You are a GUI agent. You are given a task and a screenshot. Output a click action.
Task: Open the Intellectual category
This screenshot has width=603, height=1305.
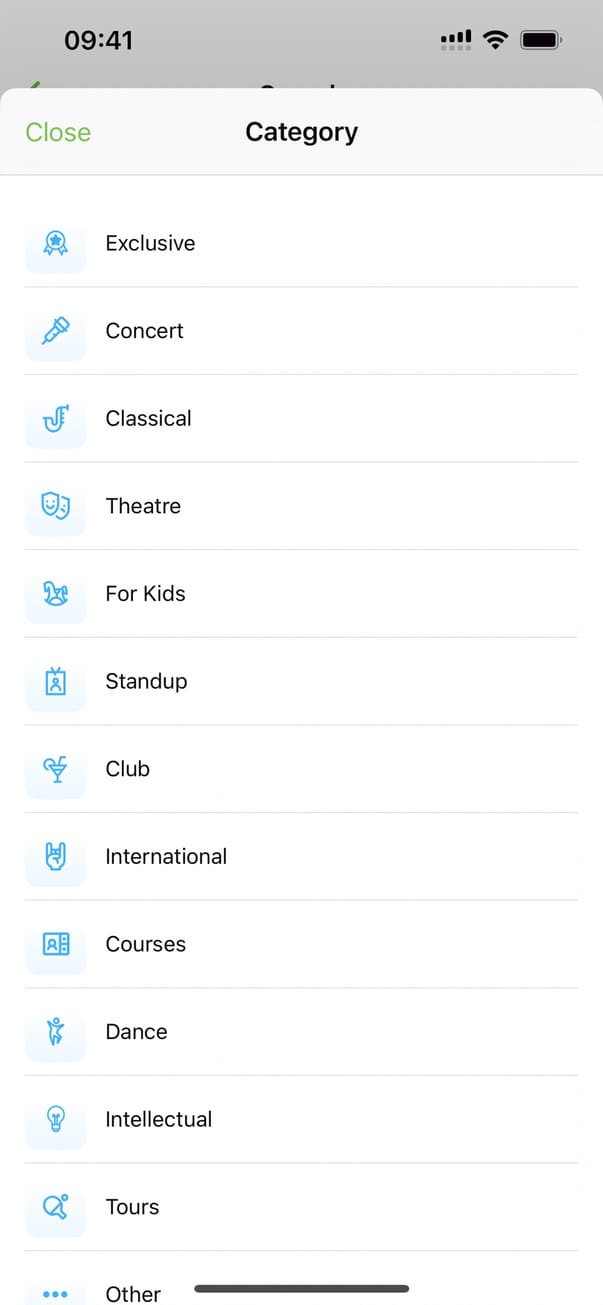158,1119
